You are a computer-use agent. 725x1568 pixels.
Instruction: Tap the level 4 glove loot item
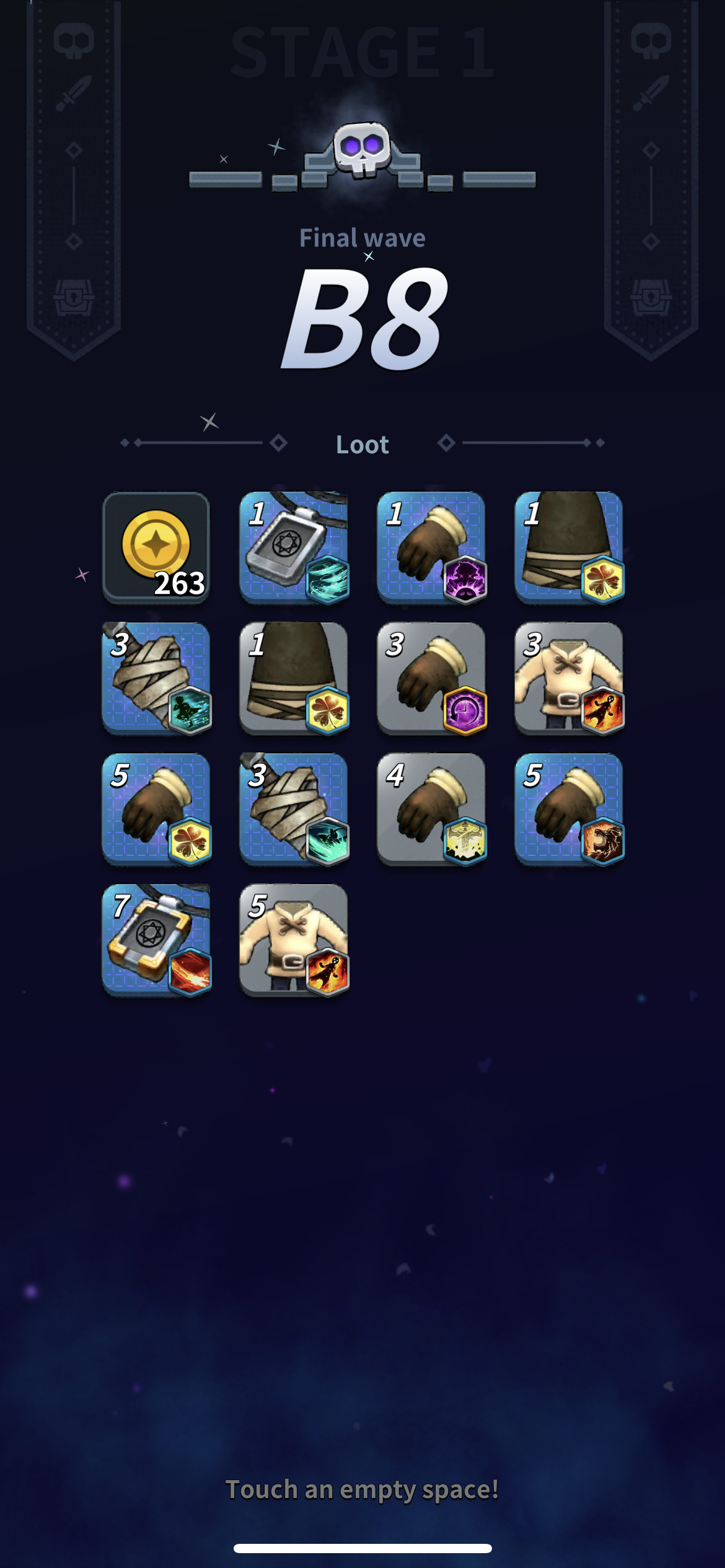(431, 808)
